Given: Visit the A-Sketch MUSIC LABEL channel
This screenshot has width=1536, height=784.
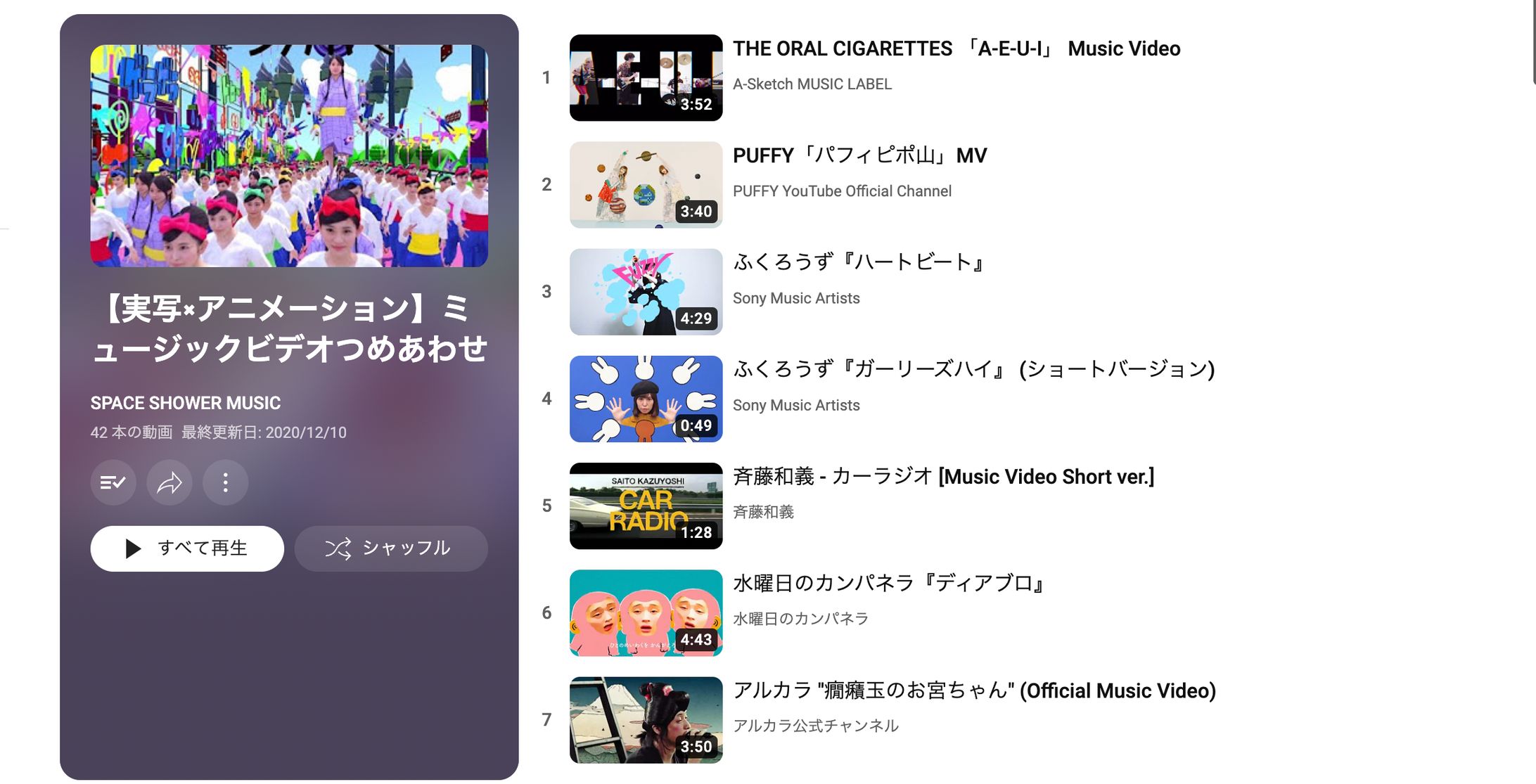Looking at the screenshot, I should click(x=812, y=84).
